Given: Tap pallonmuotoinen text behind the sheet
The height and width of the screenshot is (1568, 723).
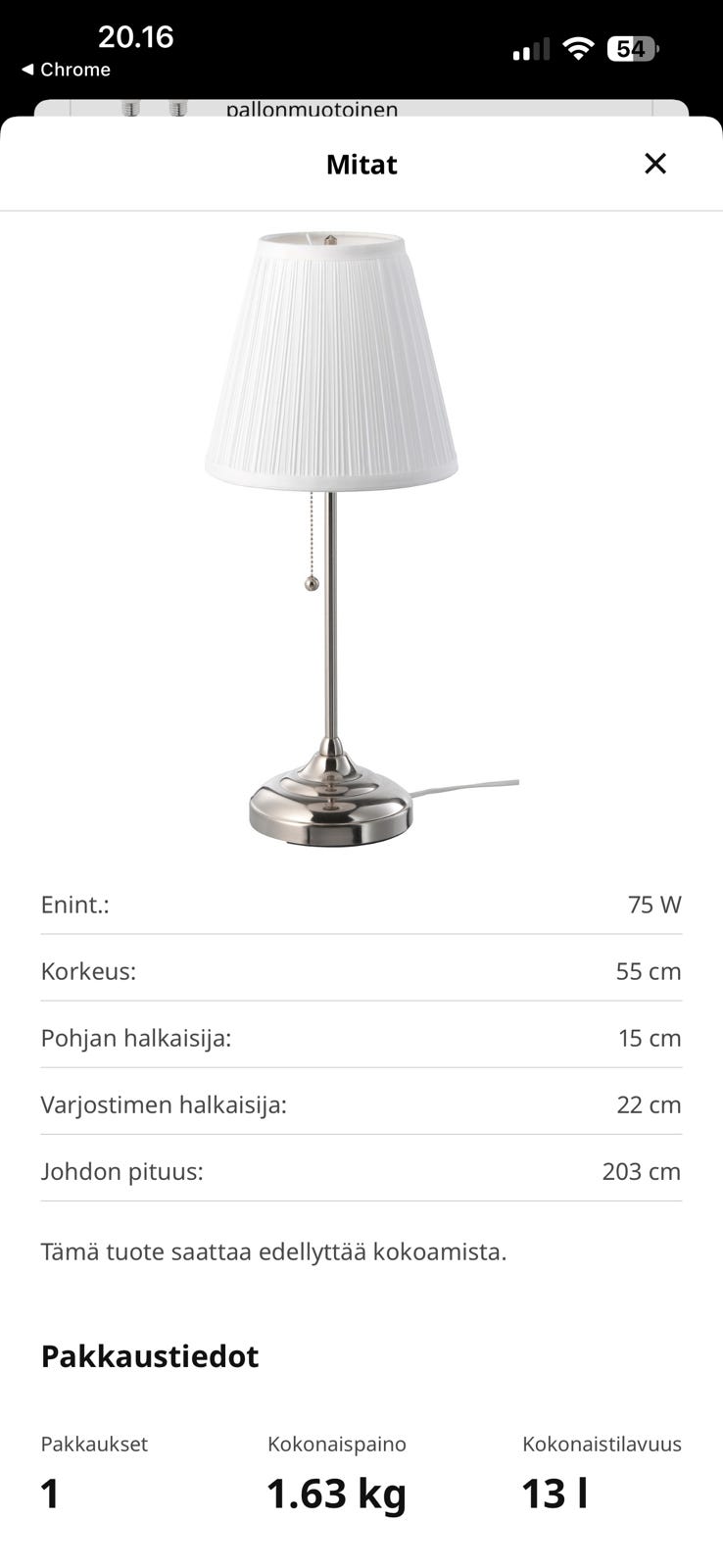Looking at the screenshot, I should (312, 109).
